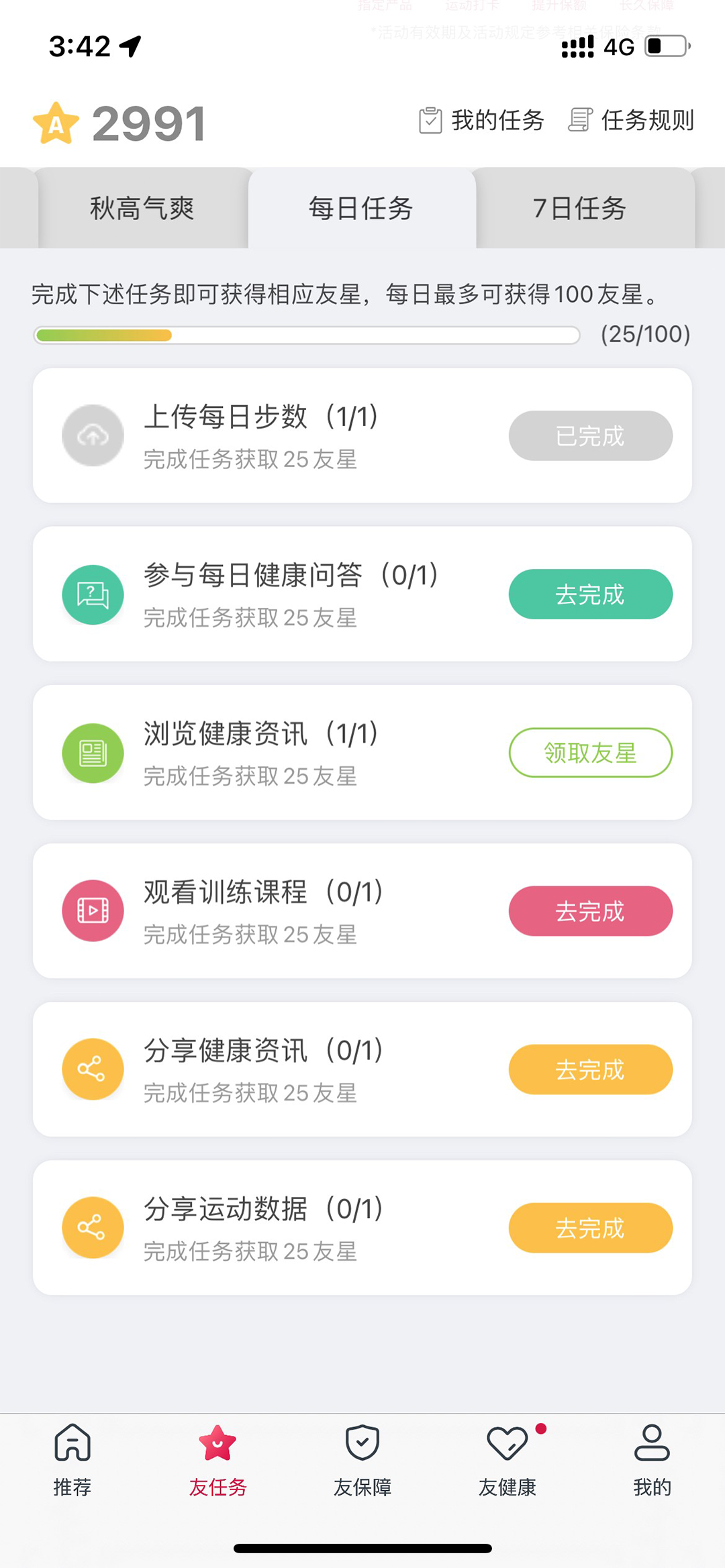
Task: Open 我的任务 at the top
Action: tap(481, 121)
